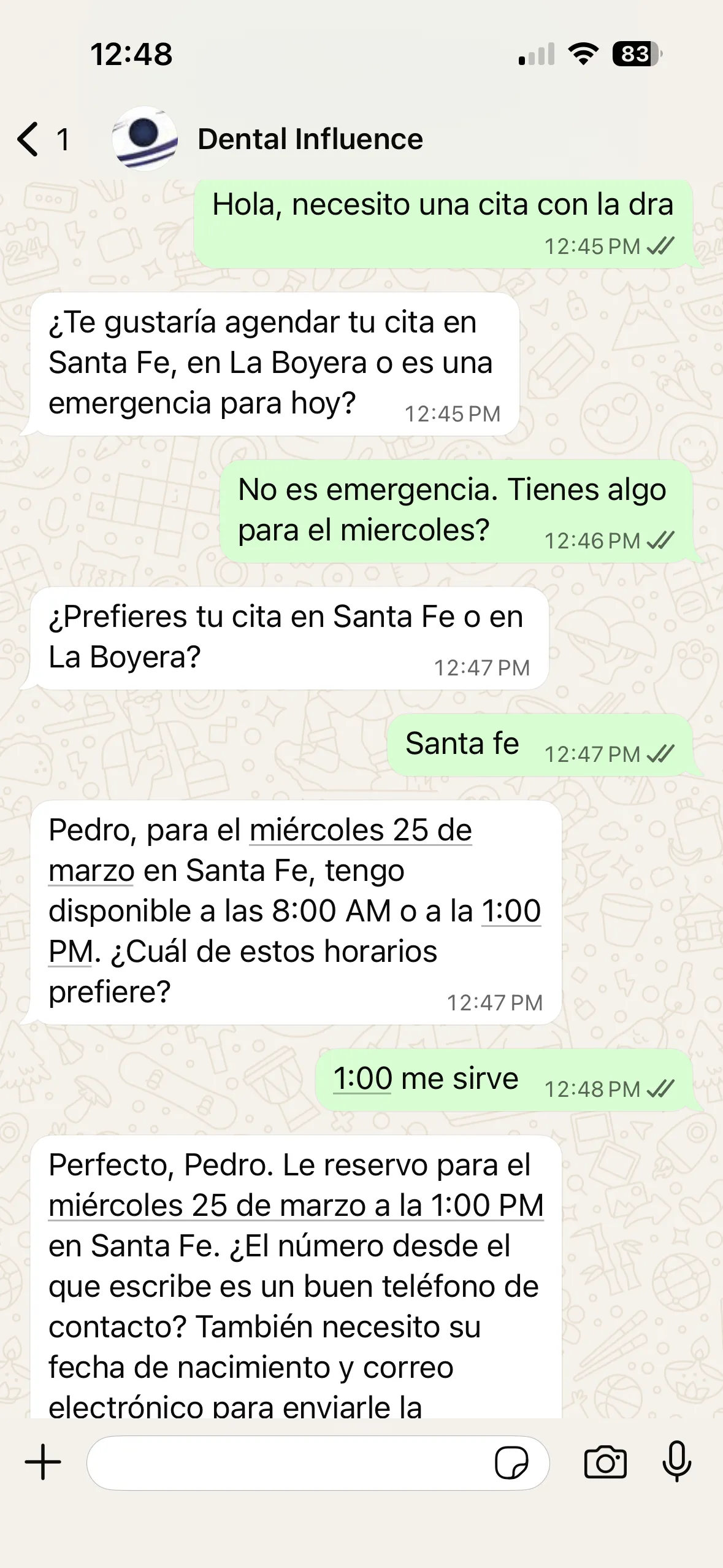Tap the linked "1:00" in "1:00 me sirve"
The width and height of the screenshot is (723, 1568).
coord(362,1078)
